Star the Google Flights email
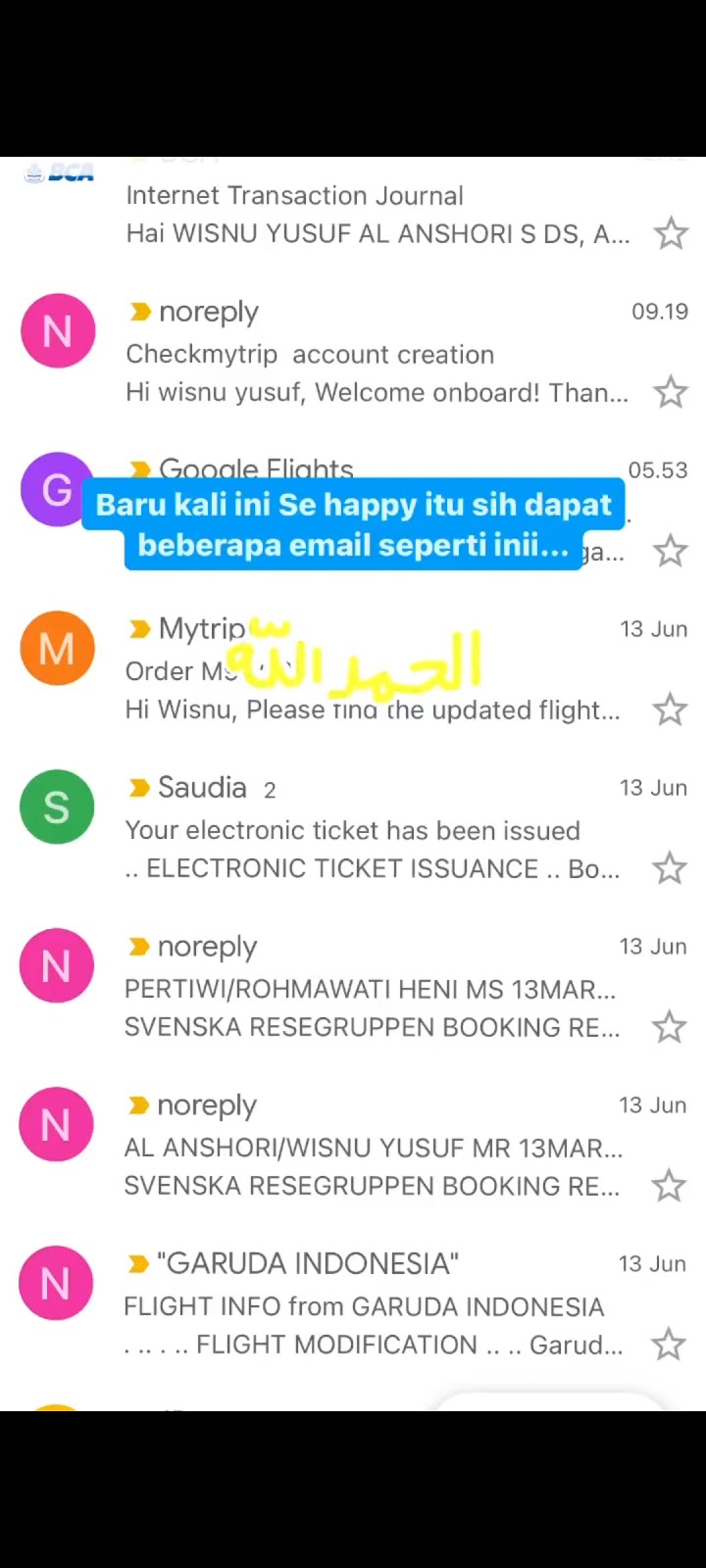The image size is (706, 1568). pyautogui.click(x=671, y=551)
